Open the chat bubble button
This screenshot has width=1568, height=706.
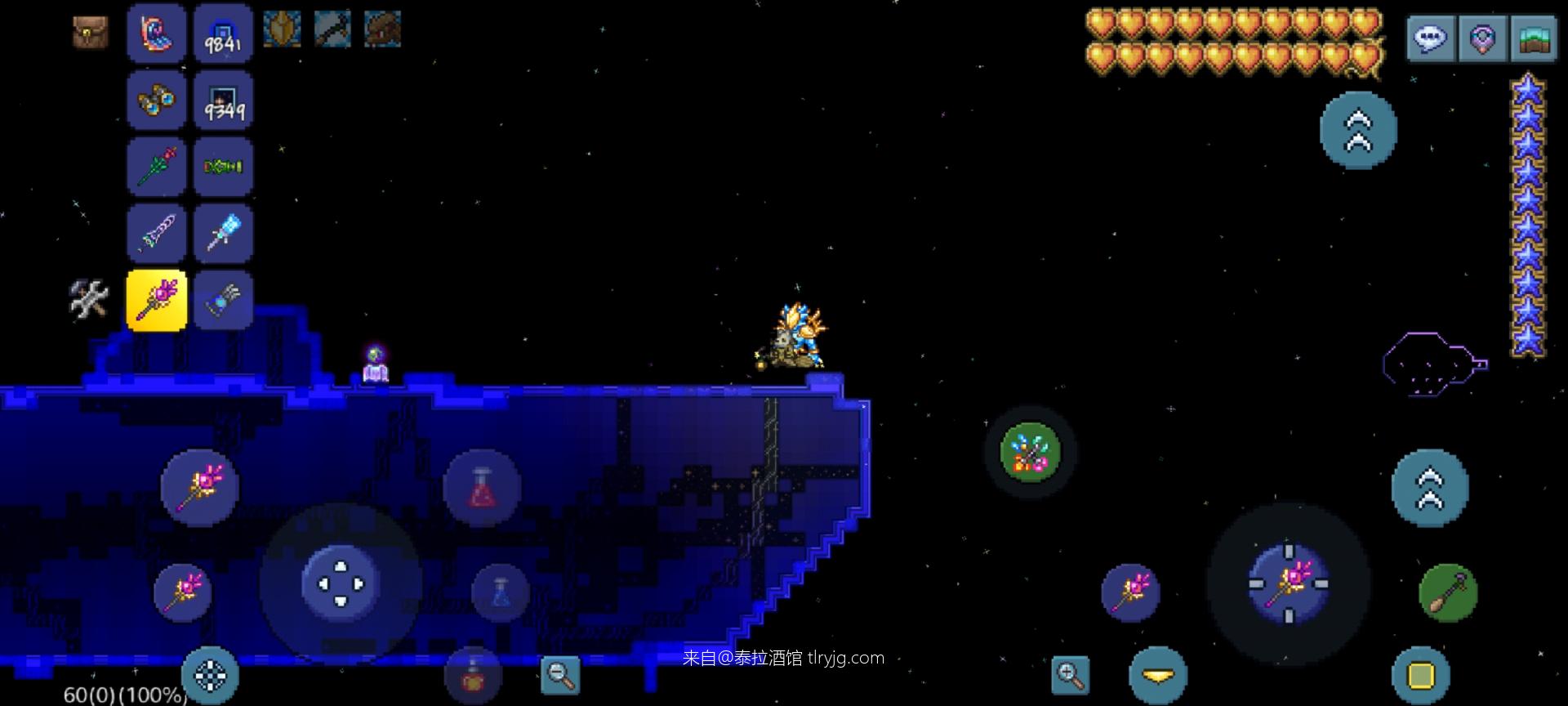(1430, 38)
